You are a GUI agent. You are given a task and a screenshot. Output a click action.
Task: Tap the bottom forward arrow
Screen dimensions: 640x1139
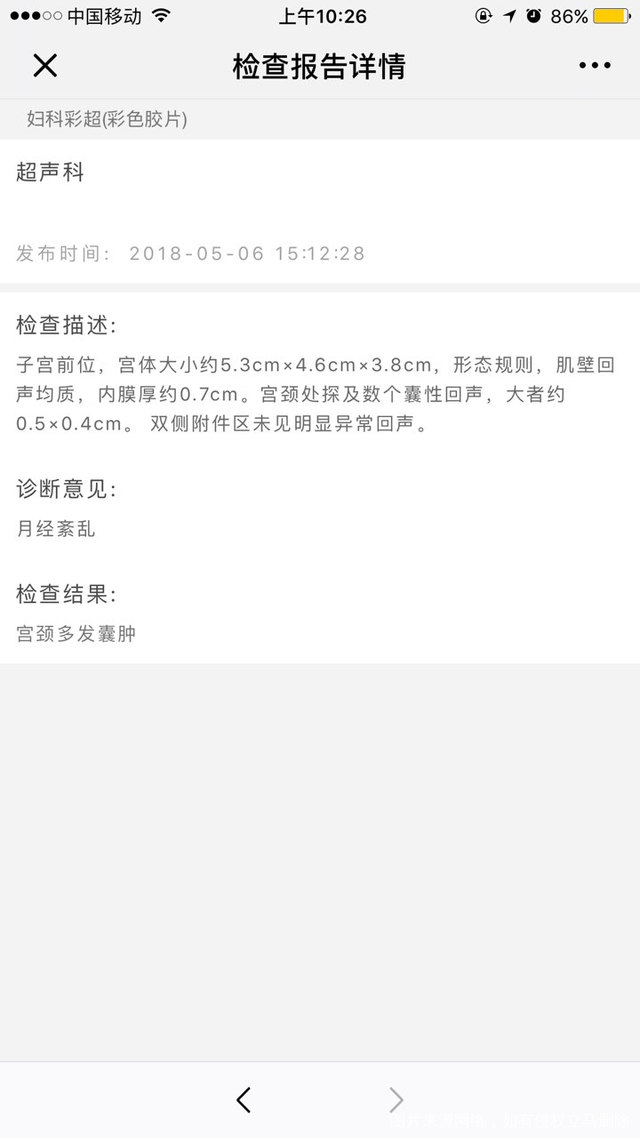[x=396, y=1100]
